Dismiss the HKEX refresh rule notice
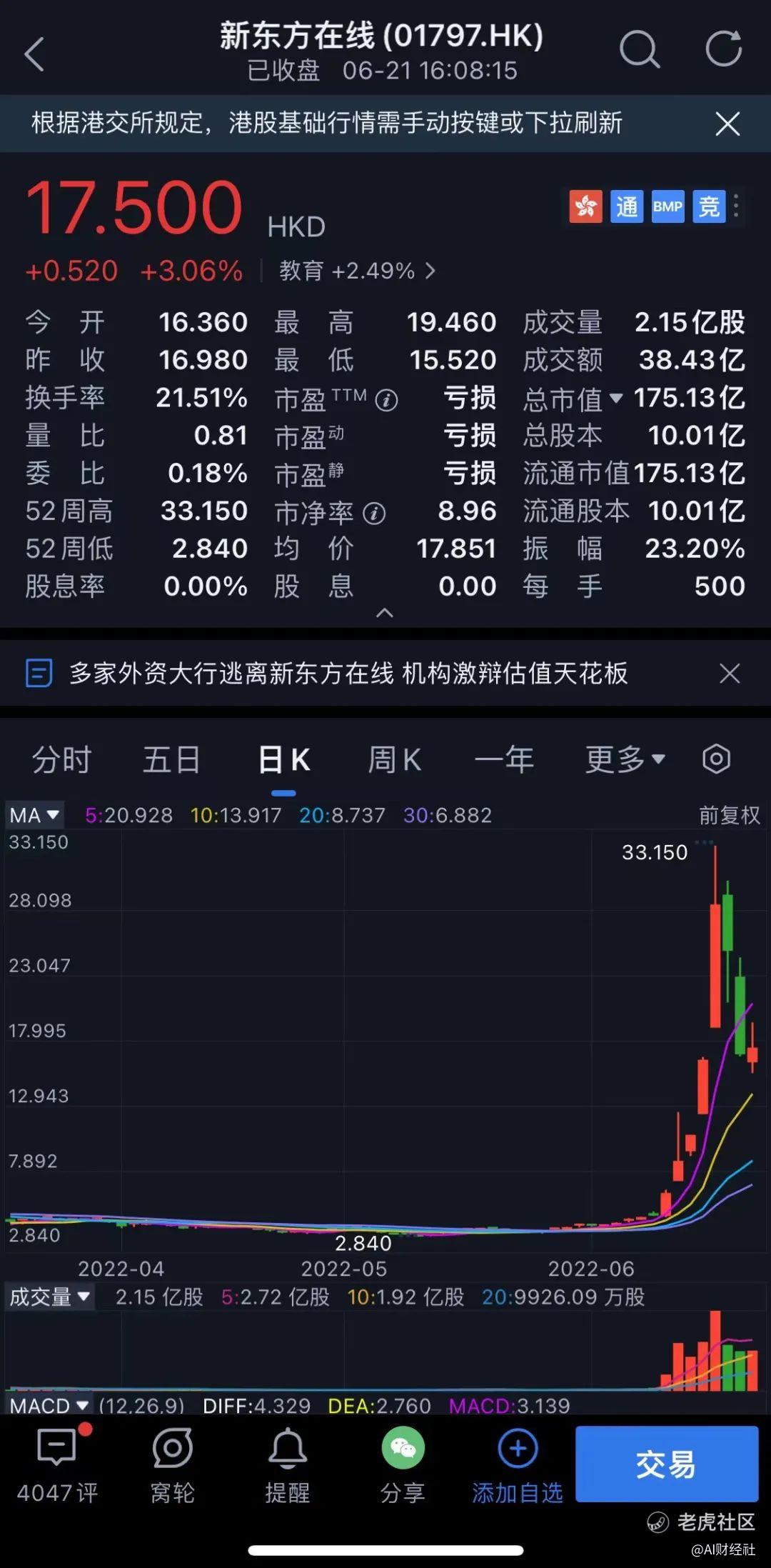 pyautogui.click(x=727, y=124)
